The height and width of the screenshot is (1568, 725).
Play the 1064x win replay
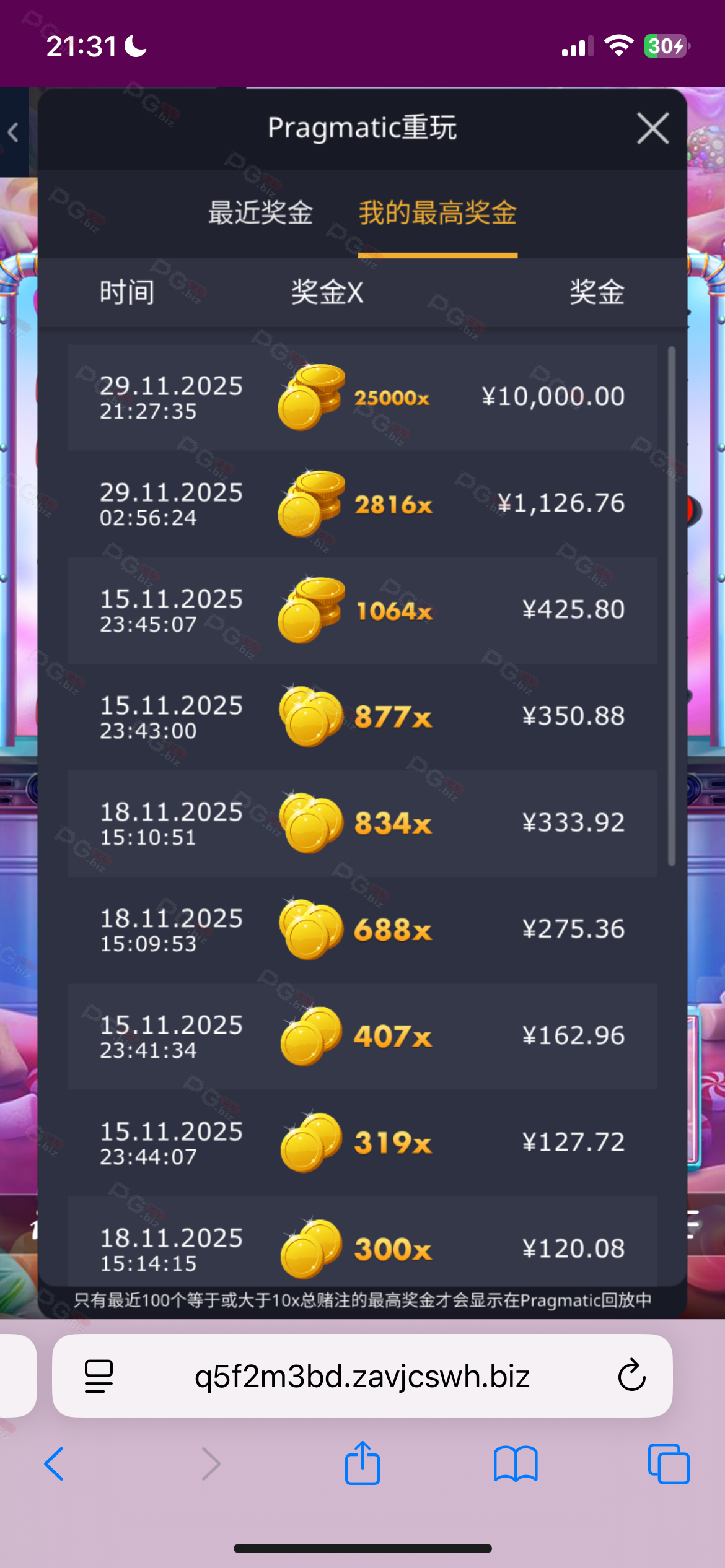coord(362,611)
